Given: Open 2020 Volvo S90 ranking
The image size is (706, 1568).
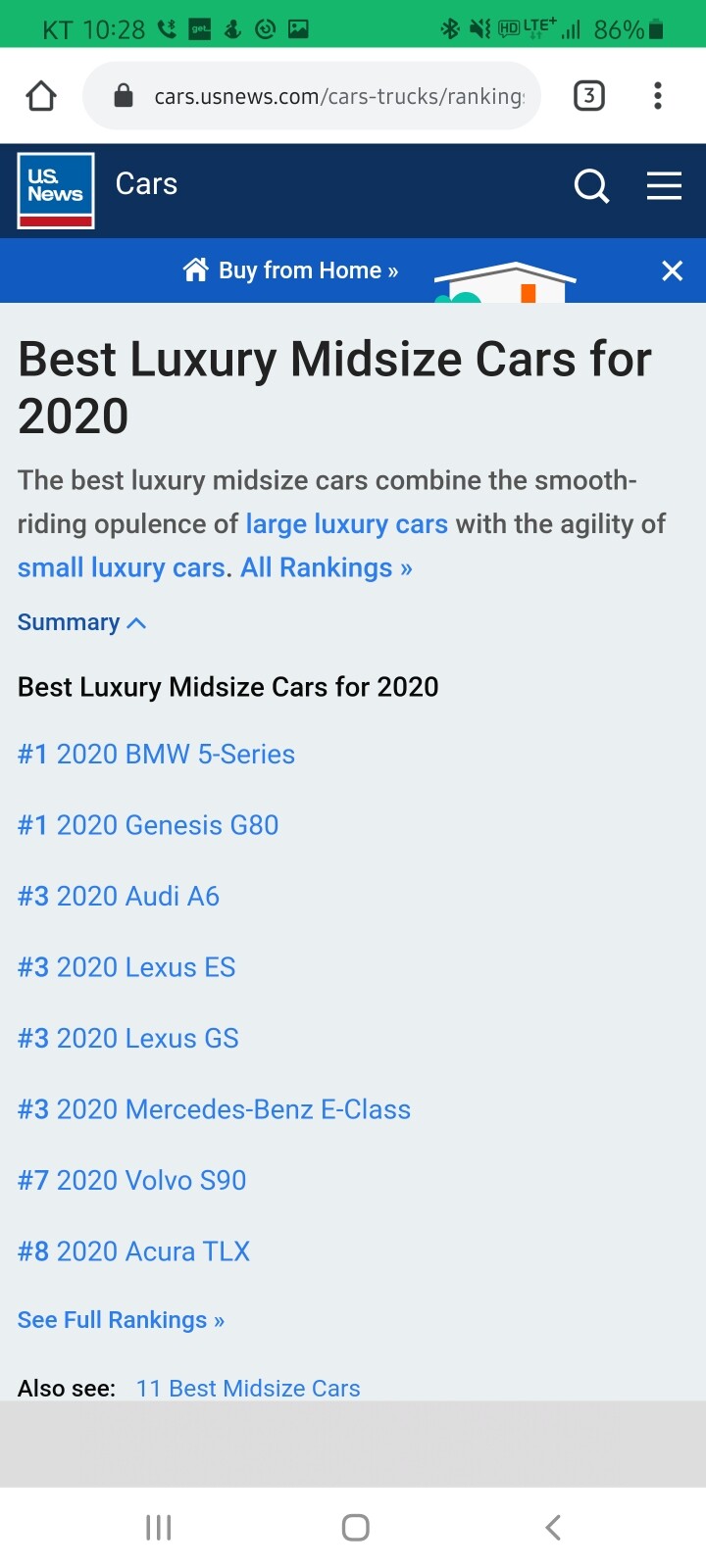Looking at the screenshot, I should coord(132,1181).
